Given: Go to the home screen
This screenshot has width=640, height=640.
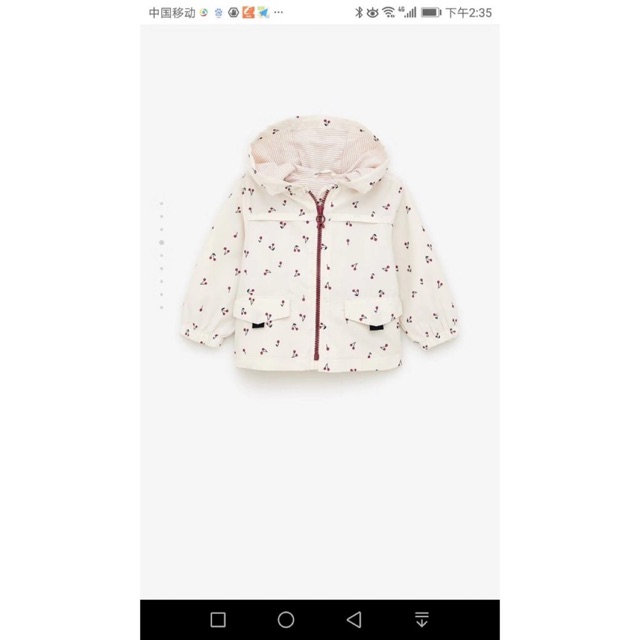Looking at the screenshot, I should coord(286,619).
